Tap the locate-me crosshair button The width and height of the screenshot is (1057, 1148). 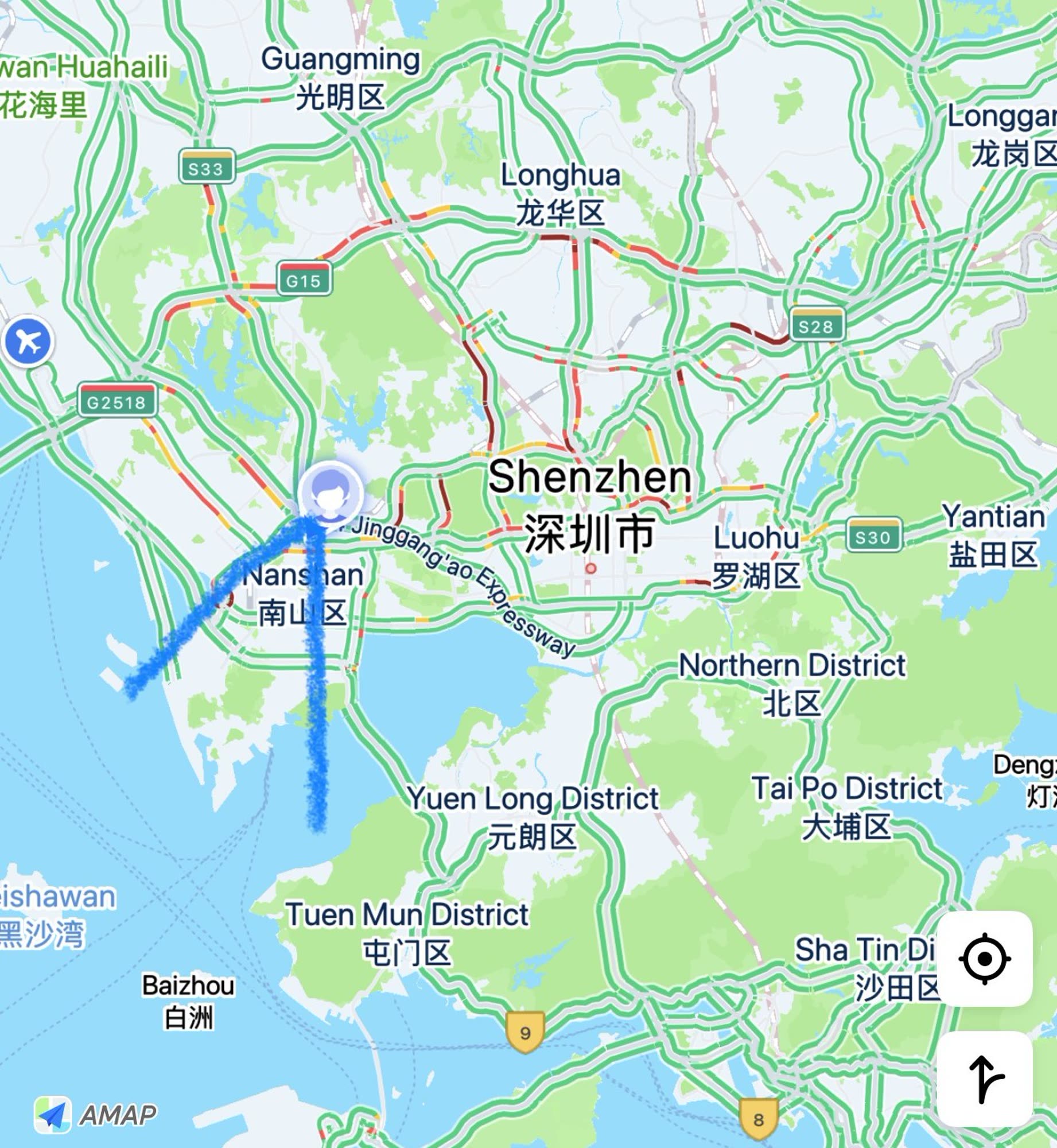(x=985, y=959)
